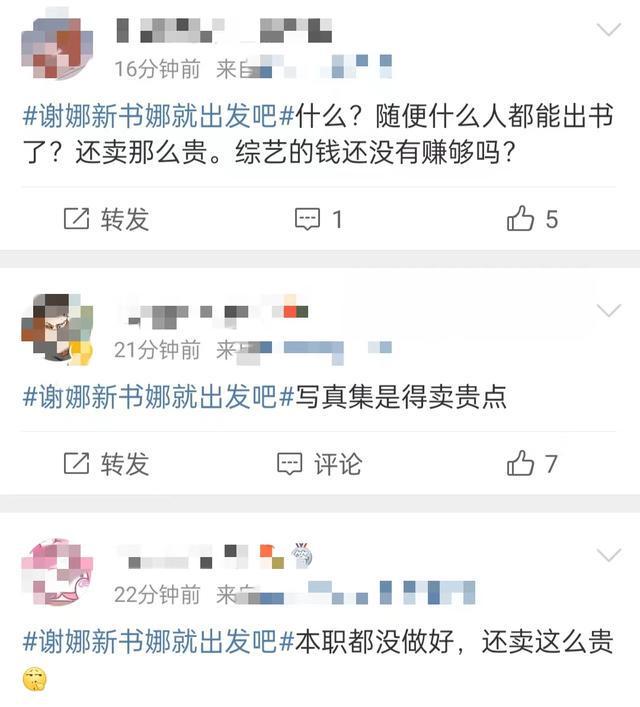
Task: Repost the 写真集是得卖贵点 post
Action: pyautogui.click(x=106, y=464)
